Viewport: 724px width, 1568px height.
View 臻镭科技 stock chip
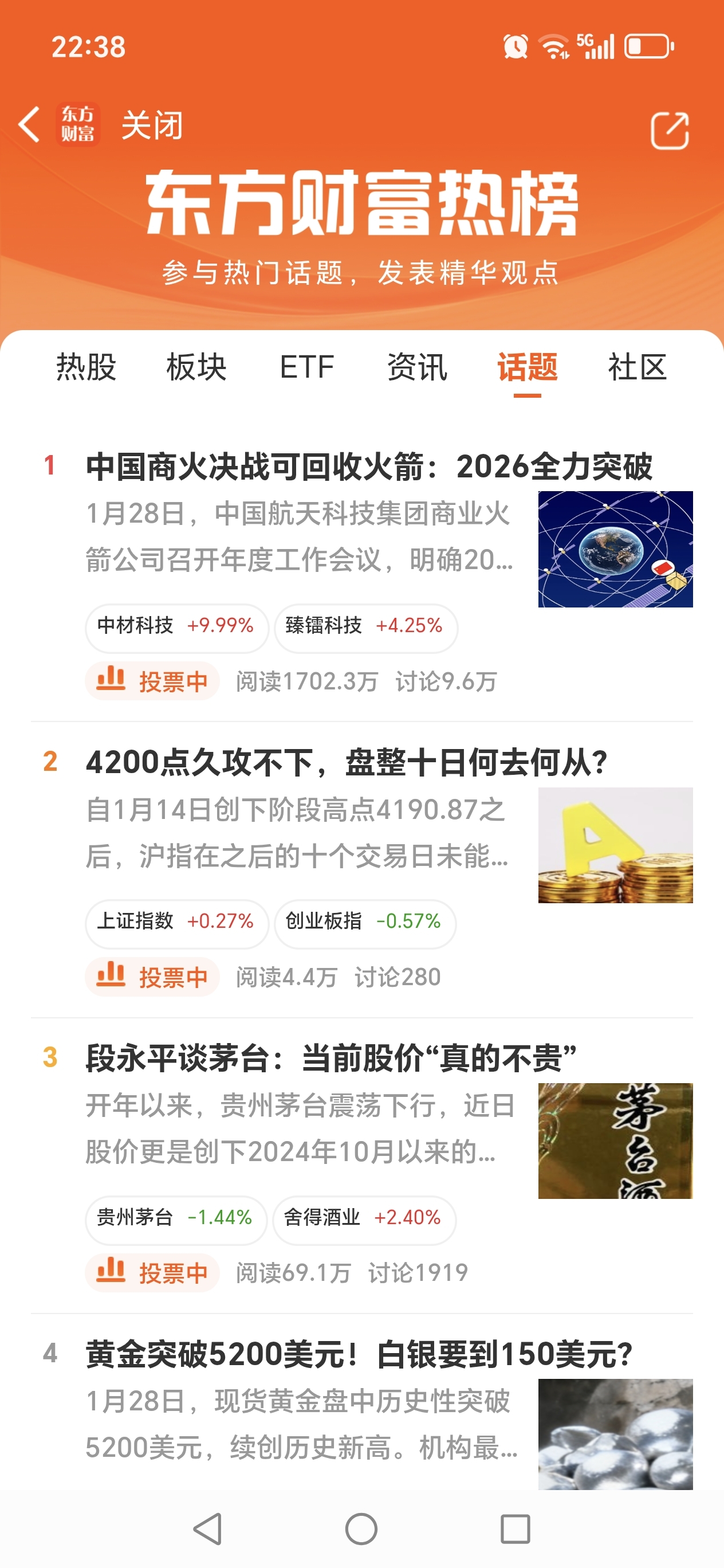click(365, 626)
